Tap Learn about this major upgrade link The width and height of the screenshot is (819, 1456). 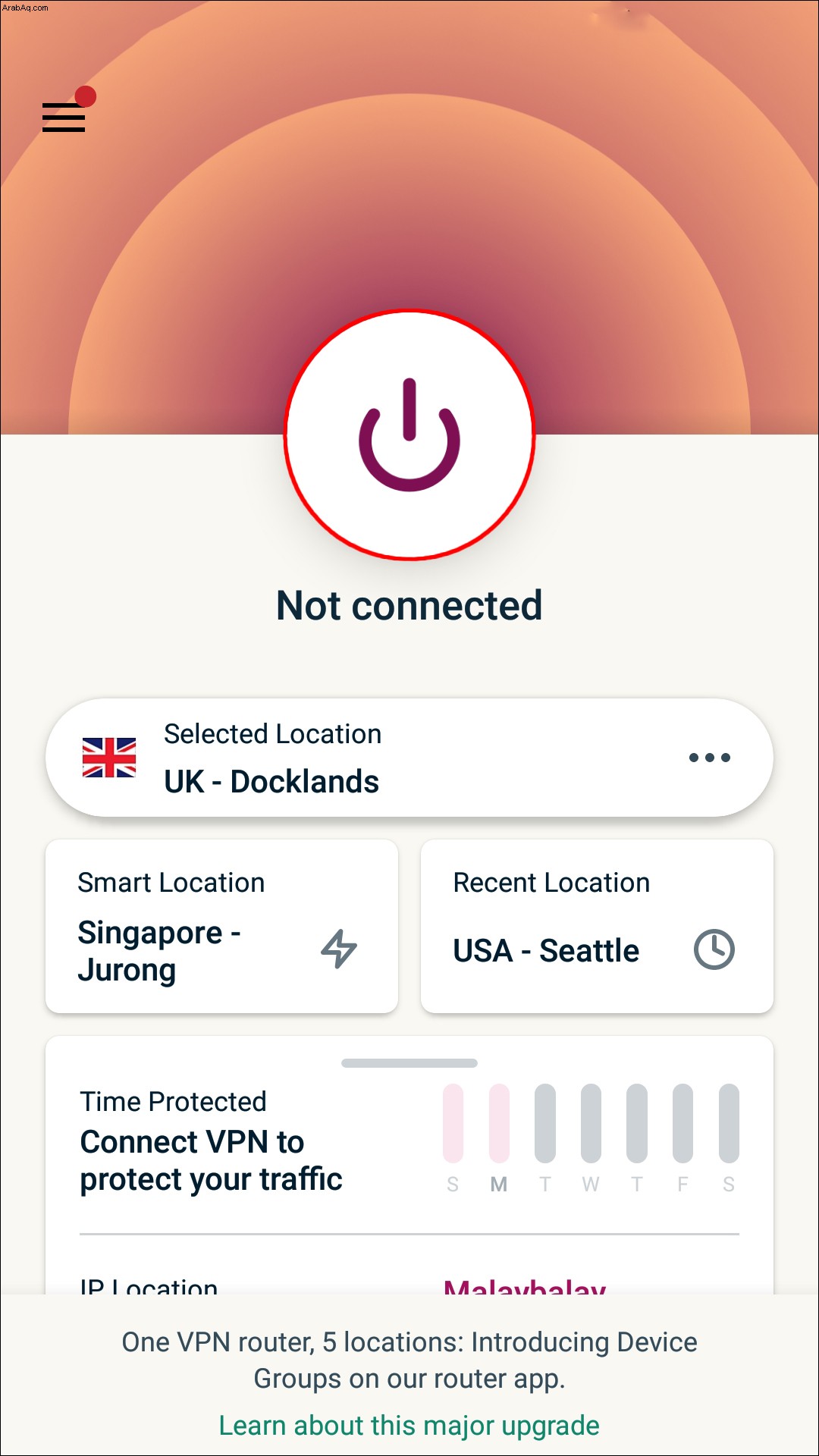point(409,1426)
